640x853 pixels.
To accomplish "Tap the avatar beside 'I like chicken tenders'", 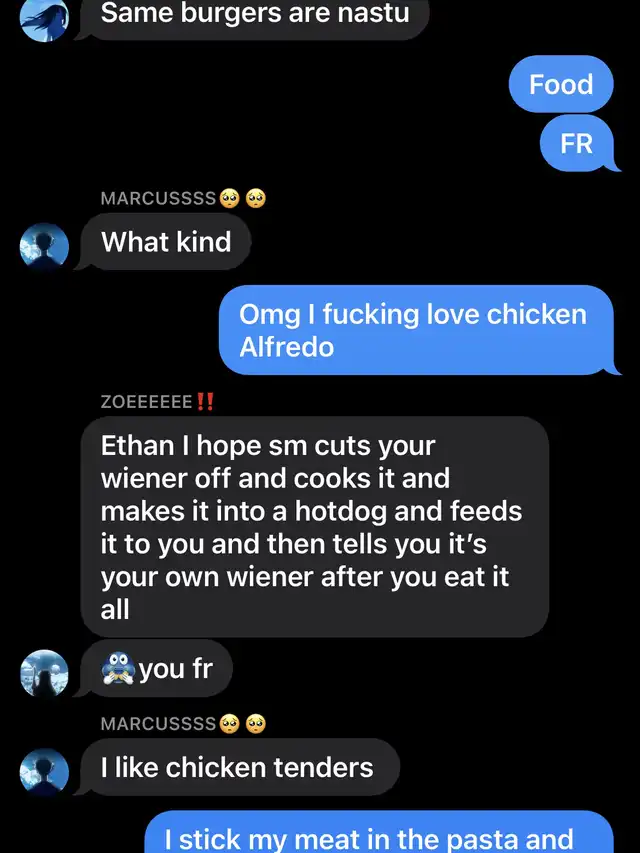I will [44, 771].
